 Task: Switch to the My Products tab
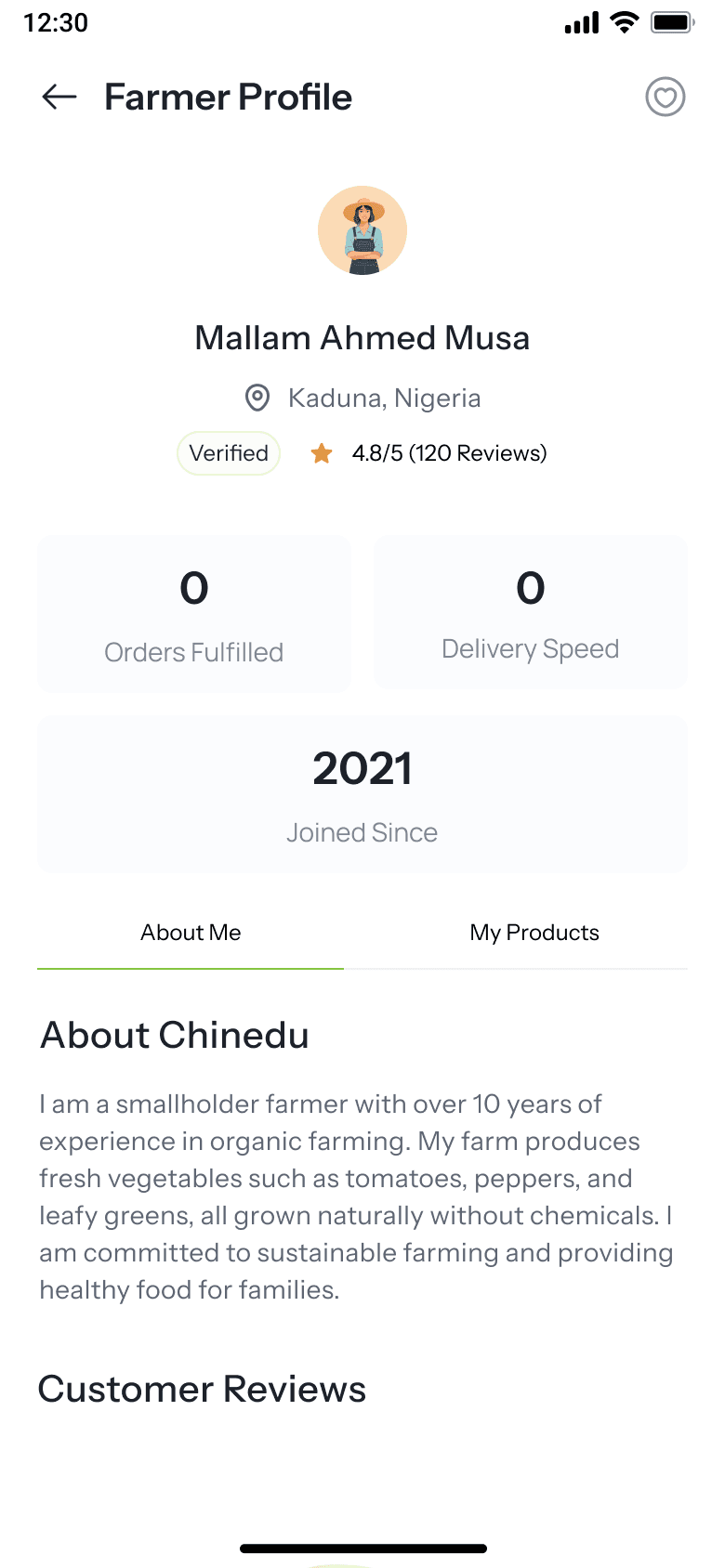click(x=534, y=933)
